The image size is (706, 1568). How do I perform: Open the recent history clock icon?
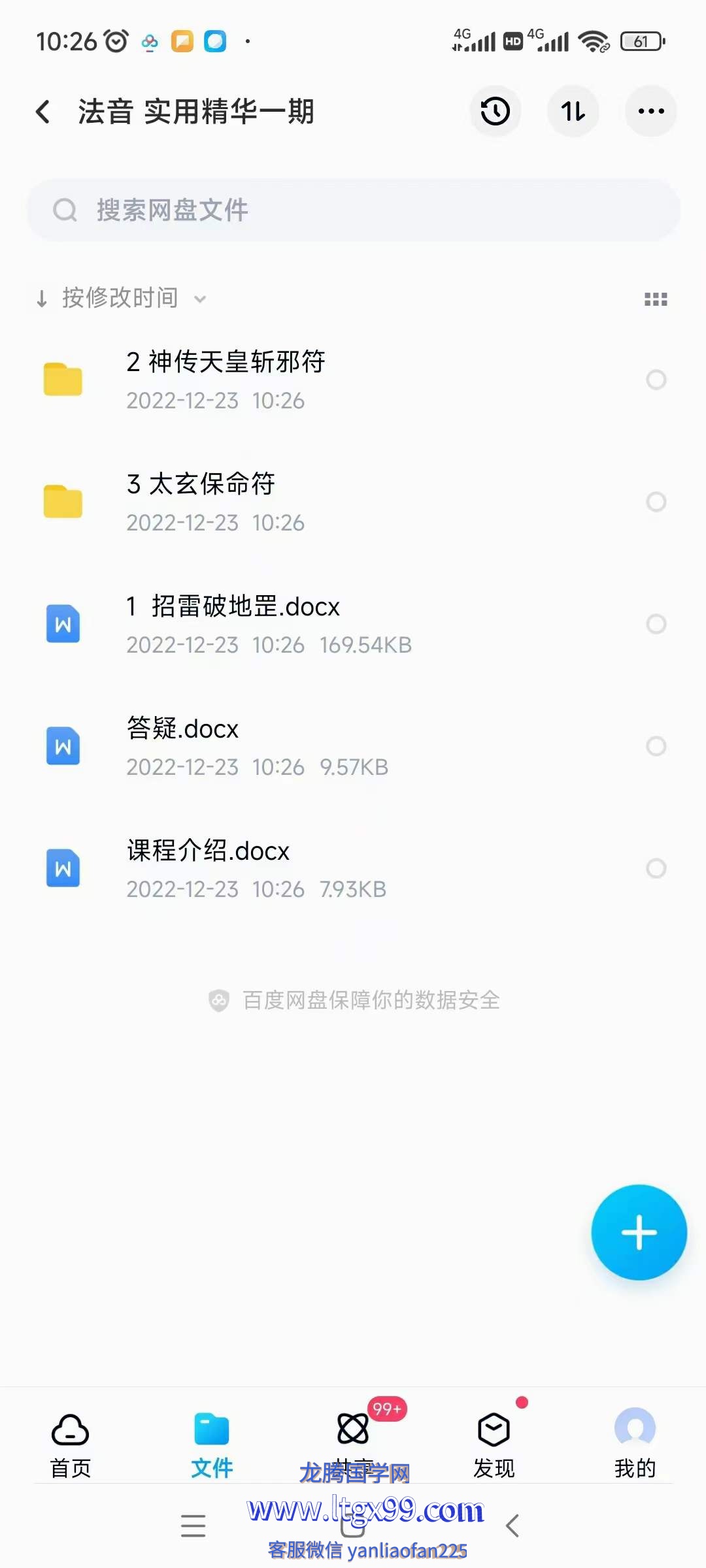[x=496, y=111]
